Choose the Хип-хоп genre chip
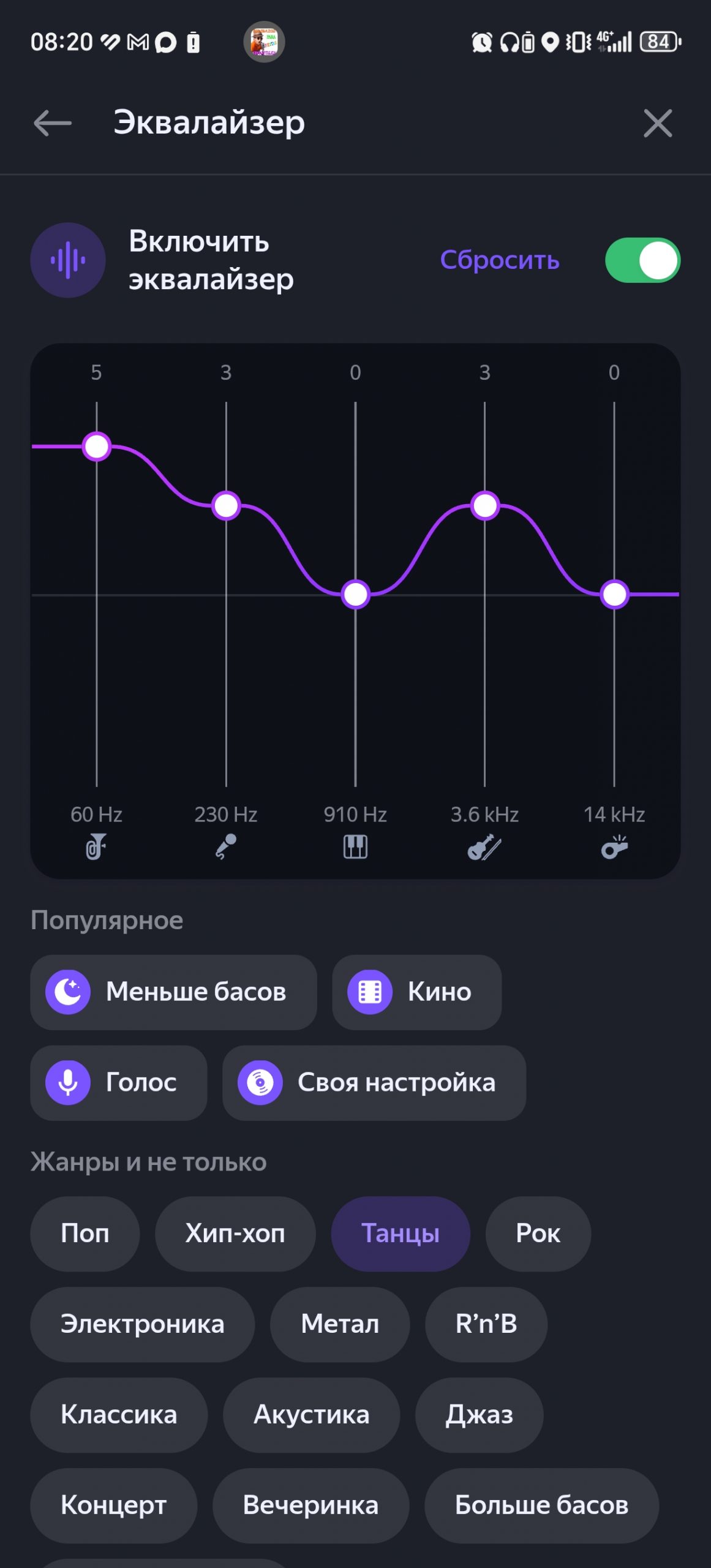The width and height of the screenshot is (711, 1568). (x=235, y=1234)
